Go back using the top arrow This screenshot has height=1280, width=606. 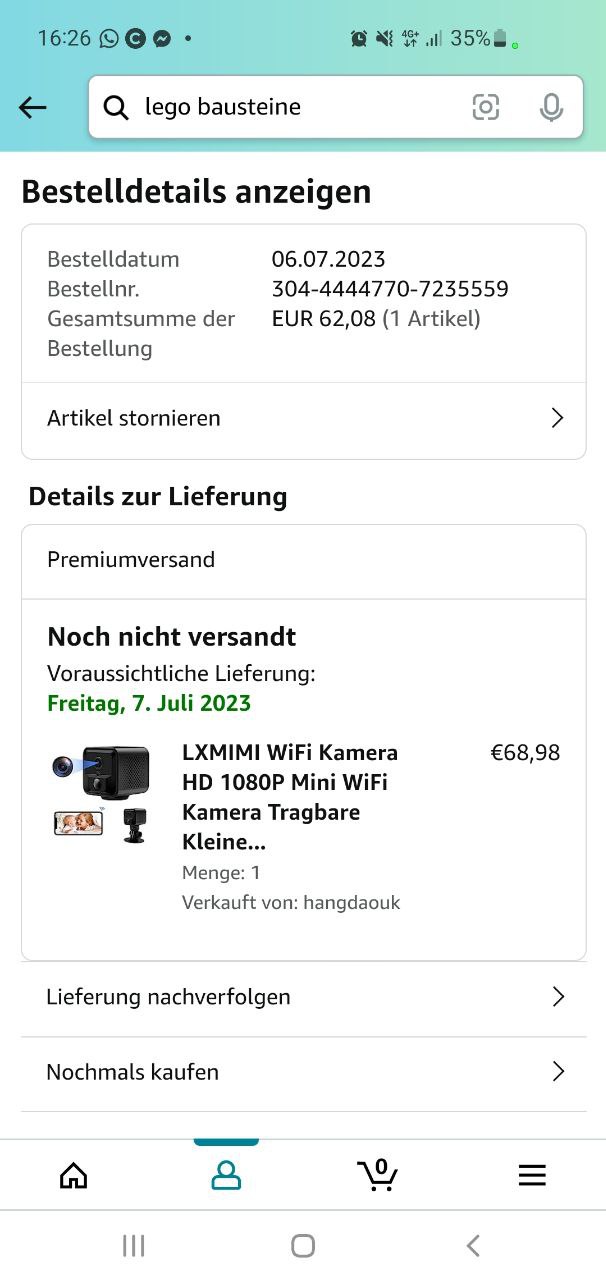pyautogui.click(x=33, y=108)
